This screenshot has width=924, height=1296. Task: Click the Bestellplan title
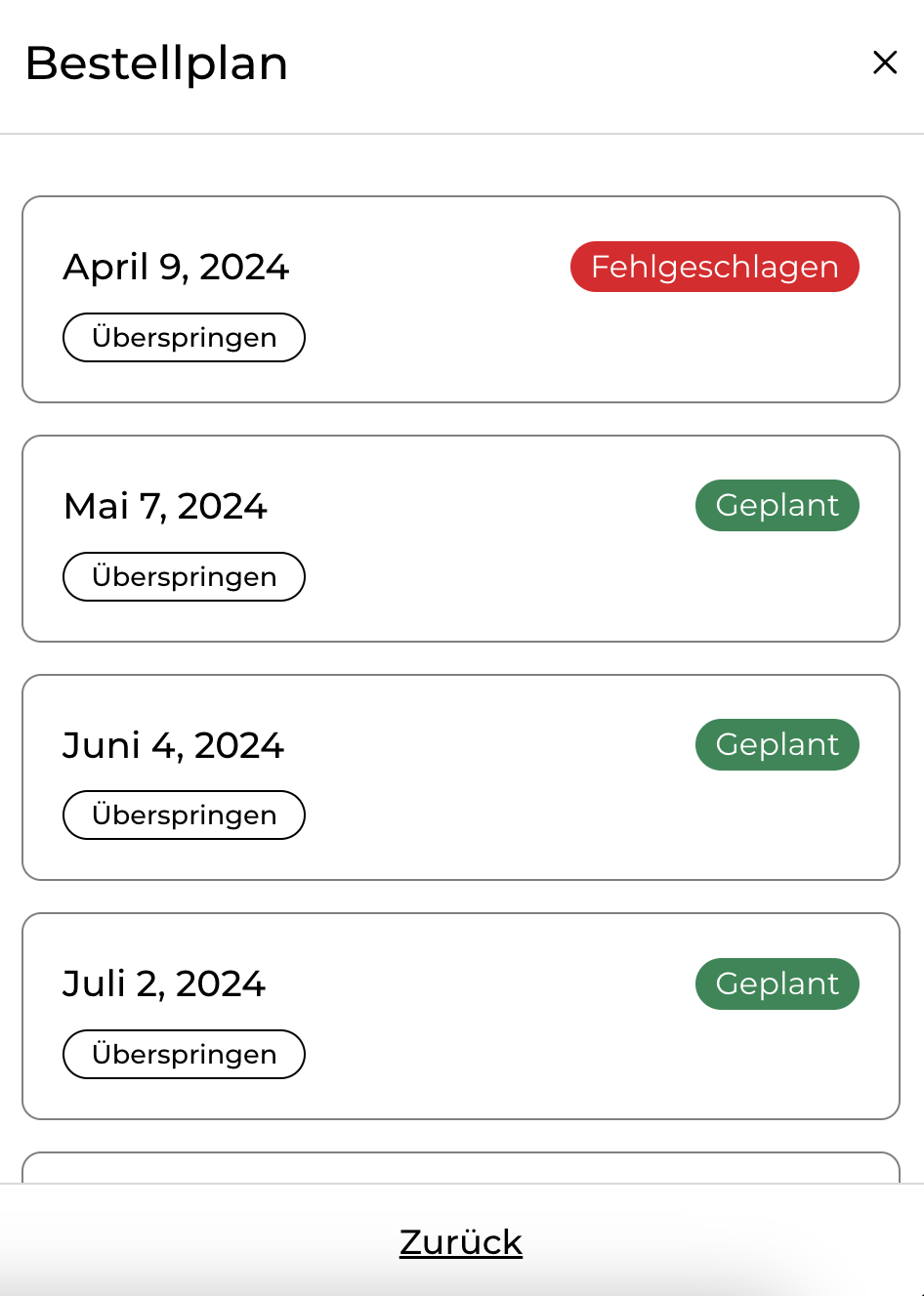tap(157, 62)
